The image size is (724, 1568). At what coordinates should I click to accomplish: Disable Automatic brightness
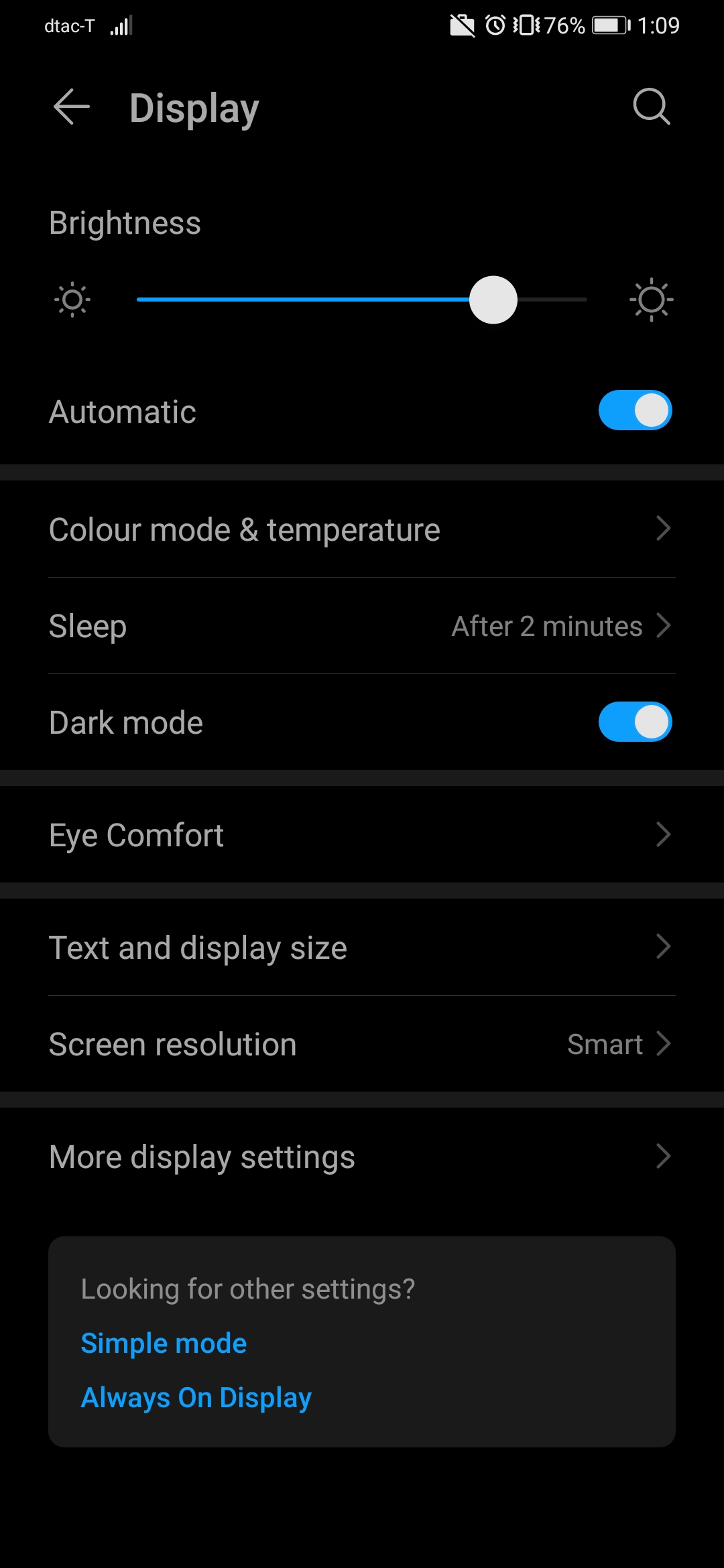(x=635, y=411)
